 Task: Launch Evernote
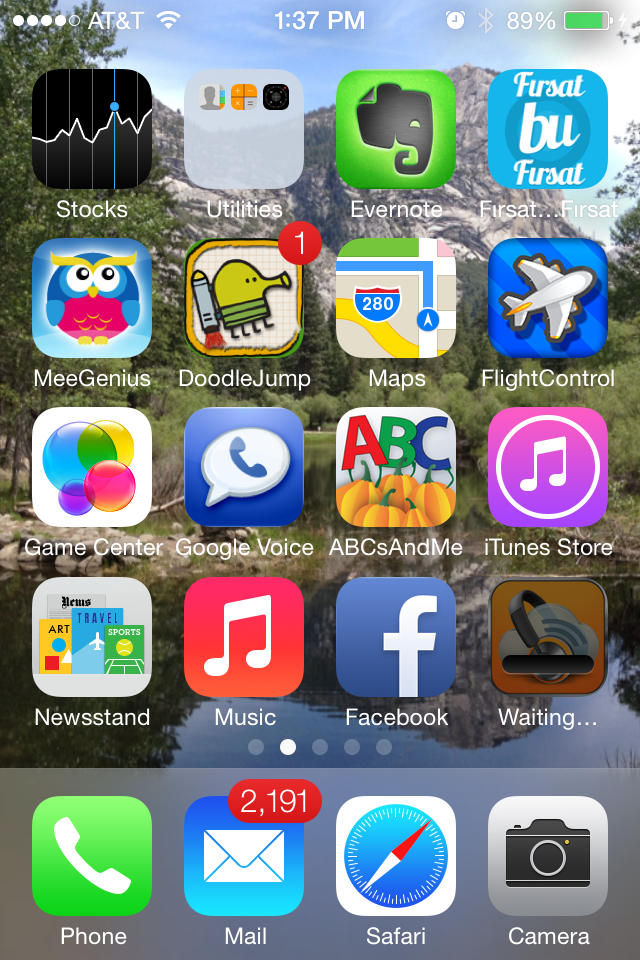click(x=396, y=129)
